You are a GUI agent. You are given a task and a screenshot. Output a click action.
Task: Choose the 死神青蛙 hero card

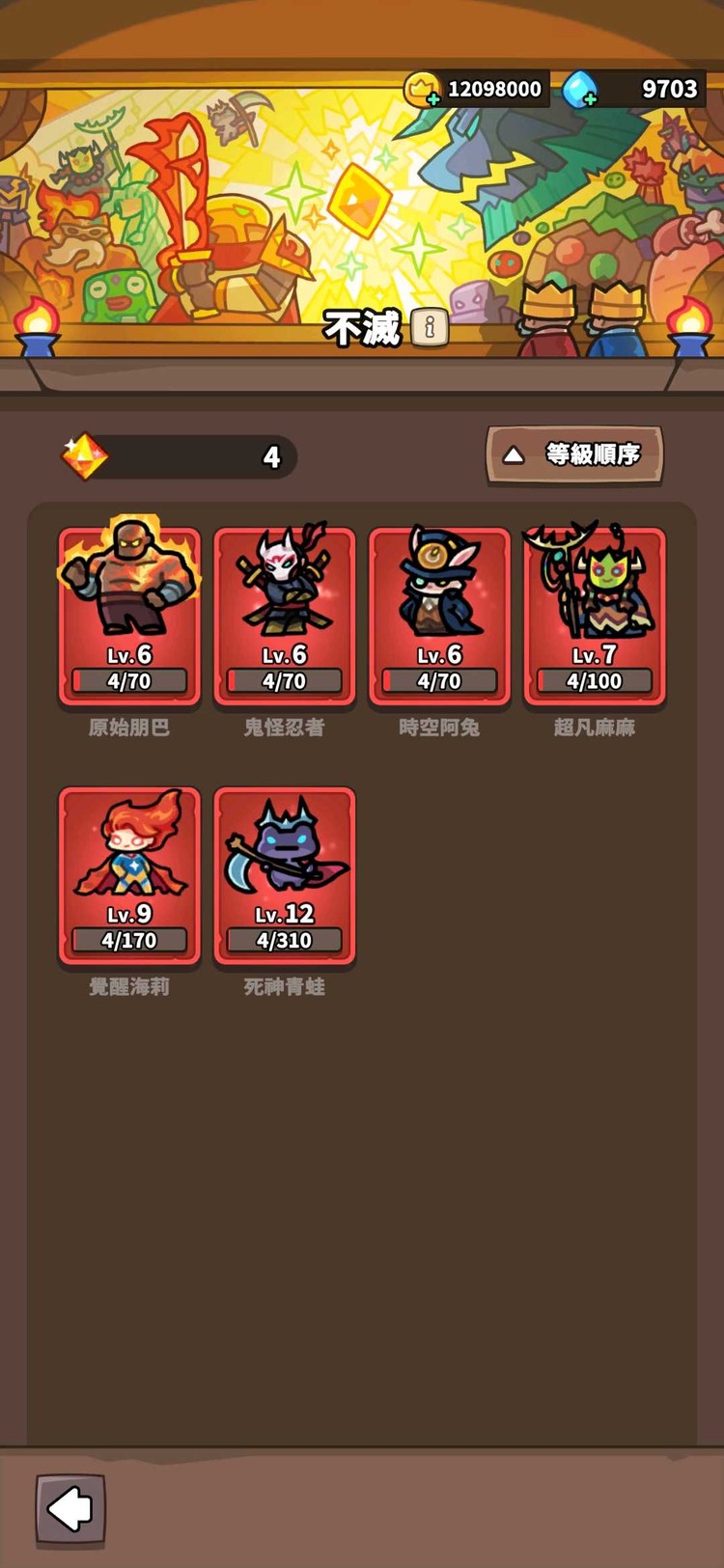tap(284, 874)
